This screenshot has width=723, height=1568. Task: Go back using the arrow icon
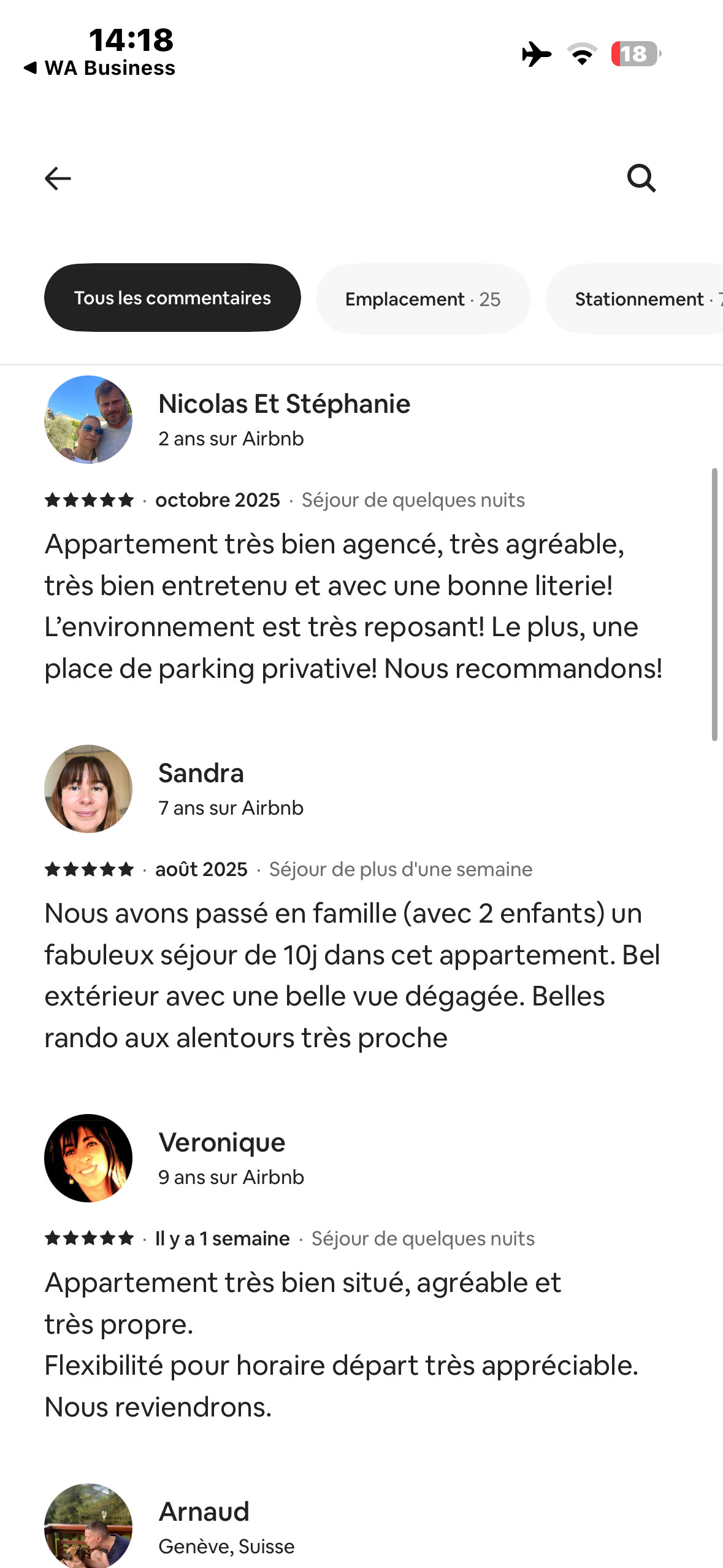(x=58, y=179)
